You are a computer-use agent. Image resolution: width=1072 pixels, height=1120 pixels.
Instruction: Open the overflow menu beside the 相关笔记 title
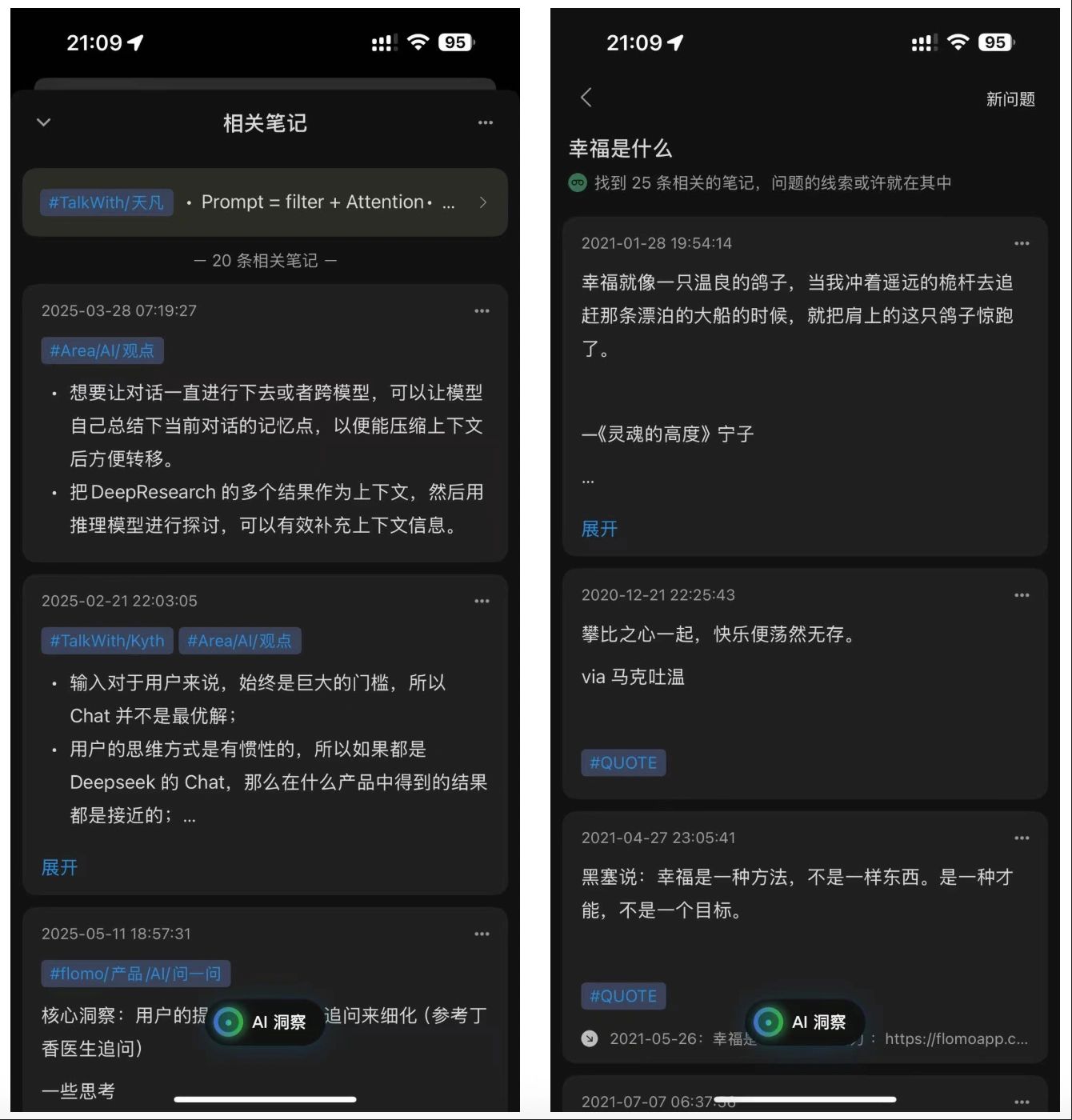click(485, 122)
